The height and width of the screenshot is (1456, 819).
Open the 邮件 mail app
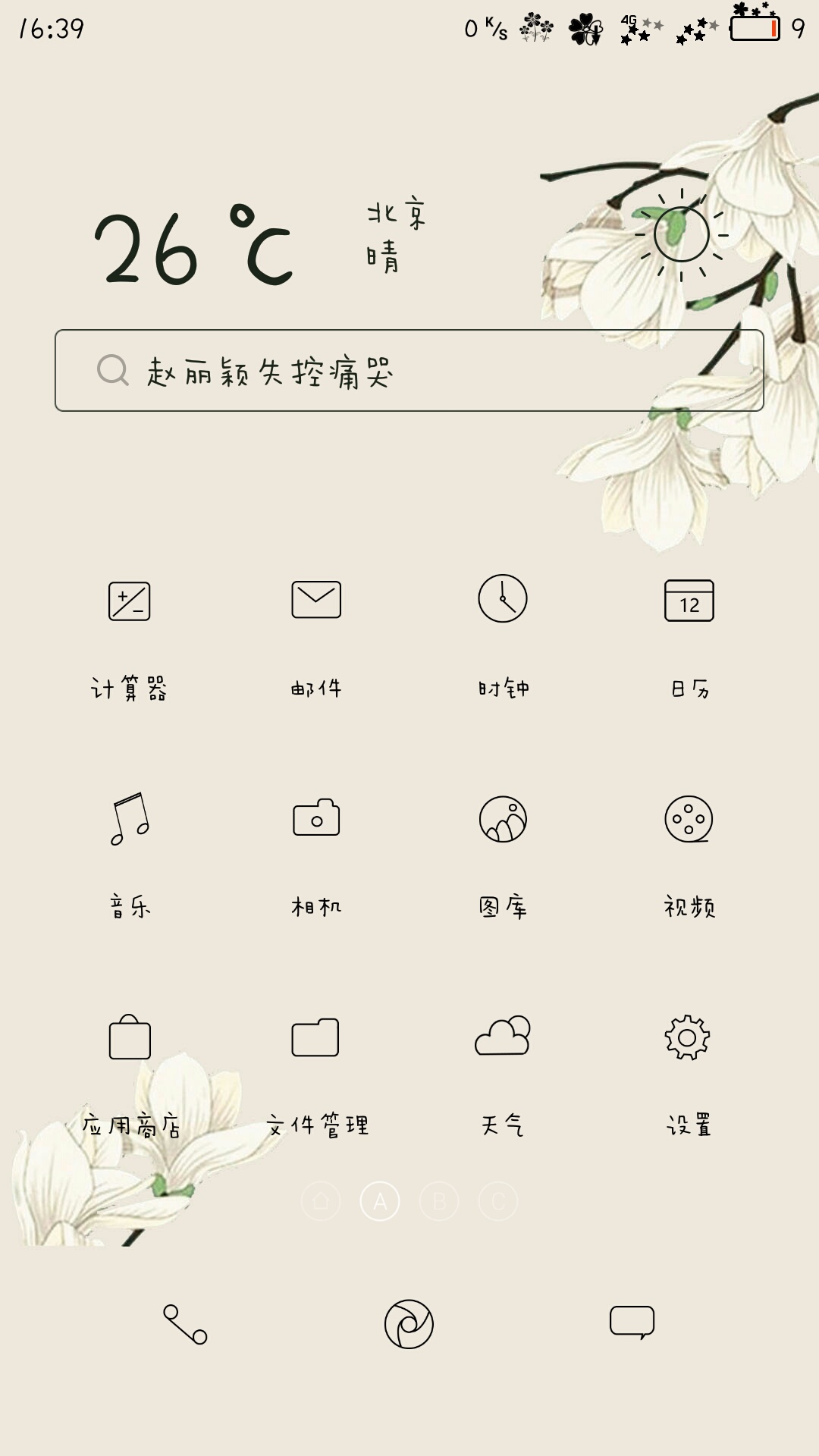point(316,600)
